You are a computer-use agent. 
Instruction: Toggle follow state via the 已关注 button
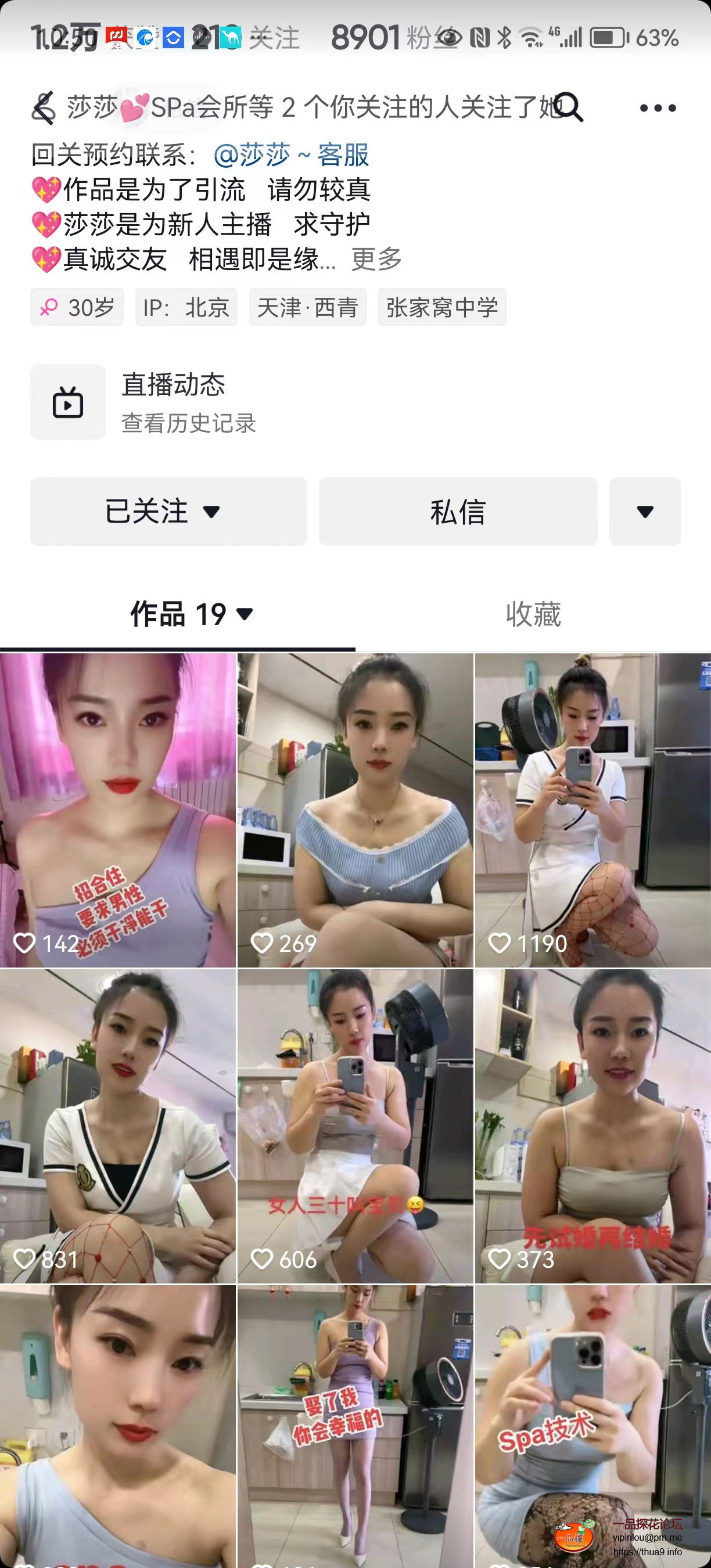point(149,511)
